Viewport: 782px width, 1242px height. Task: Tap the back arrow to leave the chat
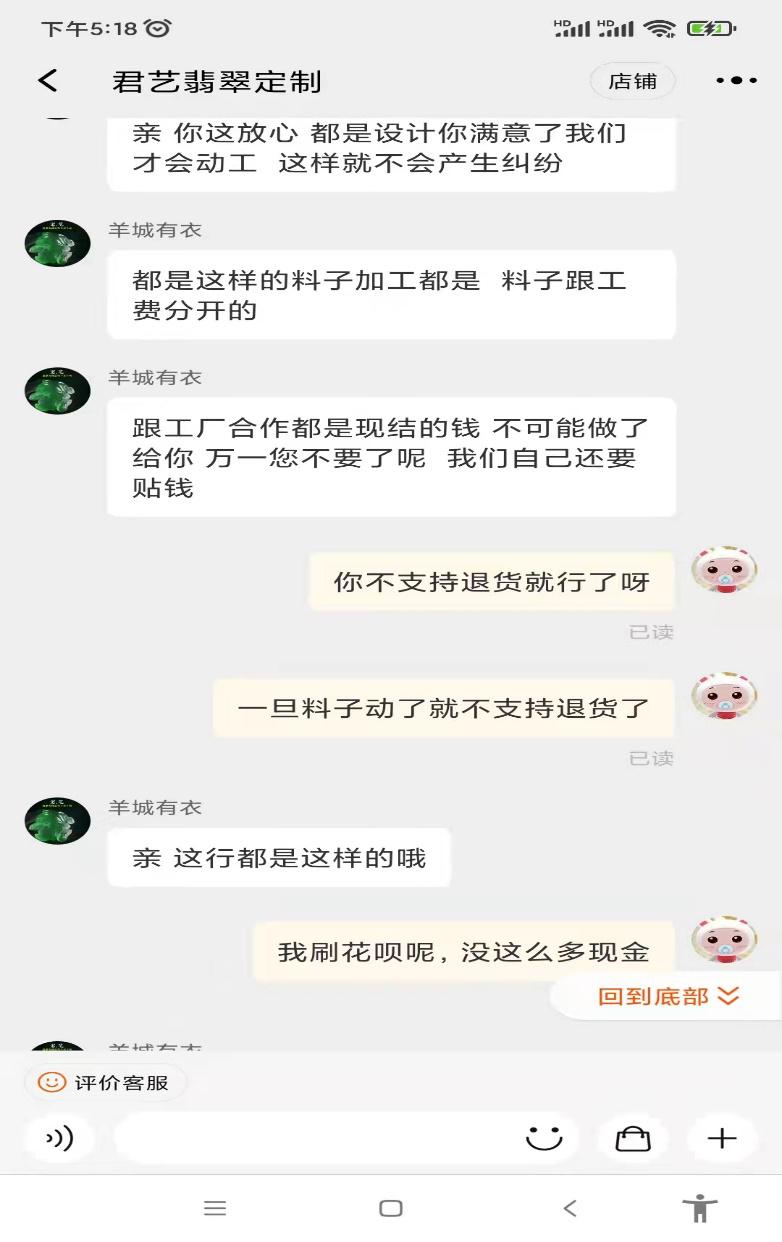pyautogui.click(x=45, y=80)
